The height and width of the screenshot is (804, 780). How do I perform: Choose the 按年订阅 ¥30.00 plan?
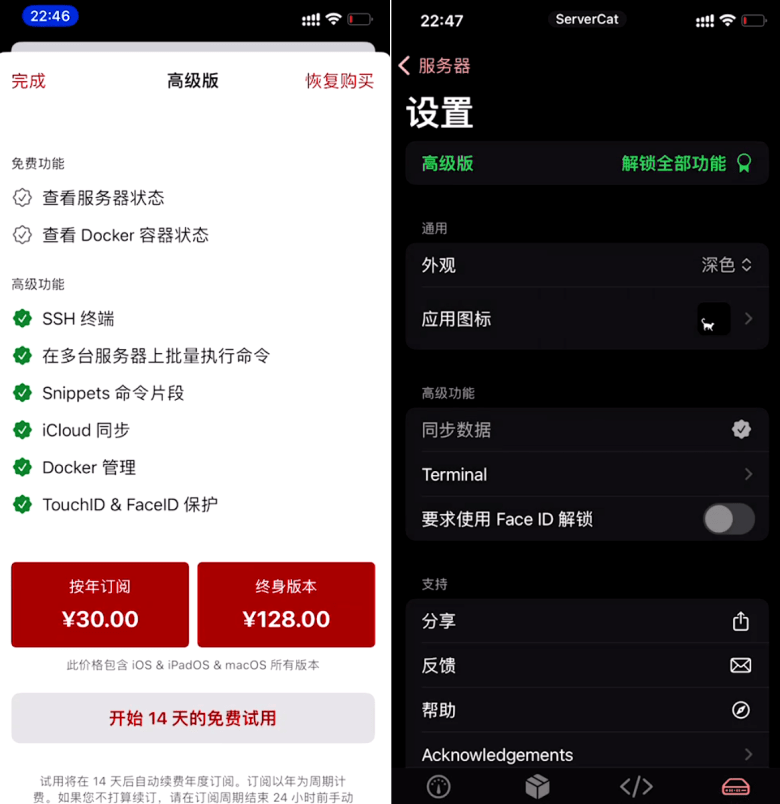100,605
